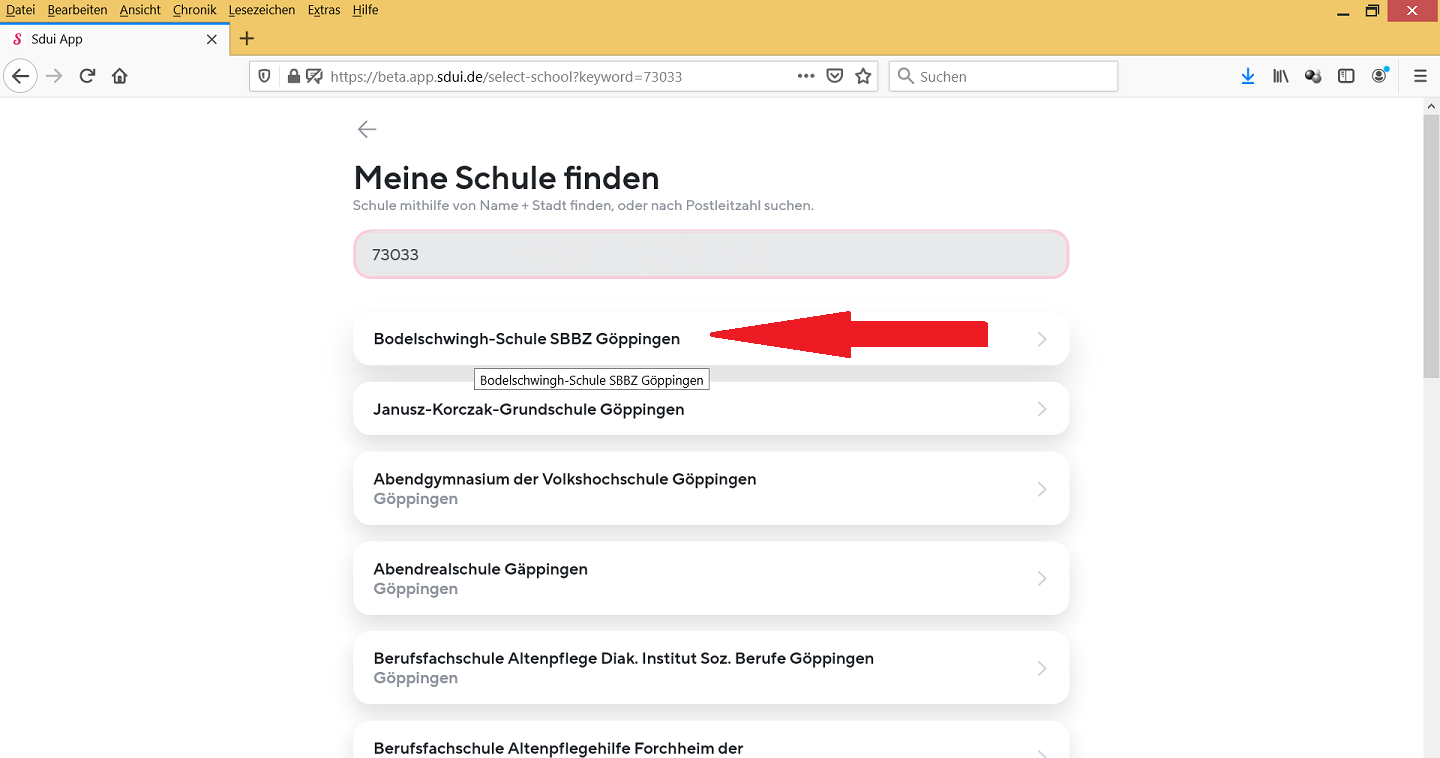Open page actions three-dot menu
The width and height of the screenshot is (1440, 758).
click(x=806, y=76)
